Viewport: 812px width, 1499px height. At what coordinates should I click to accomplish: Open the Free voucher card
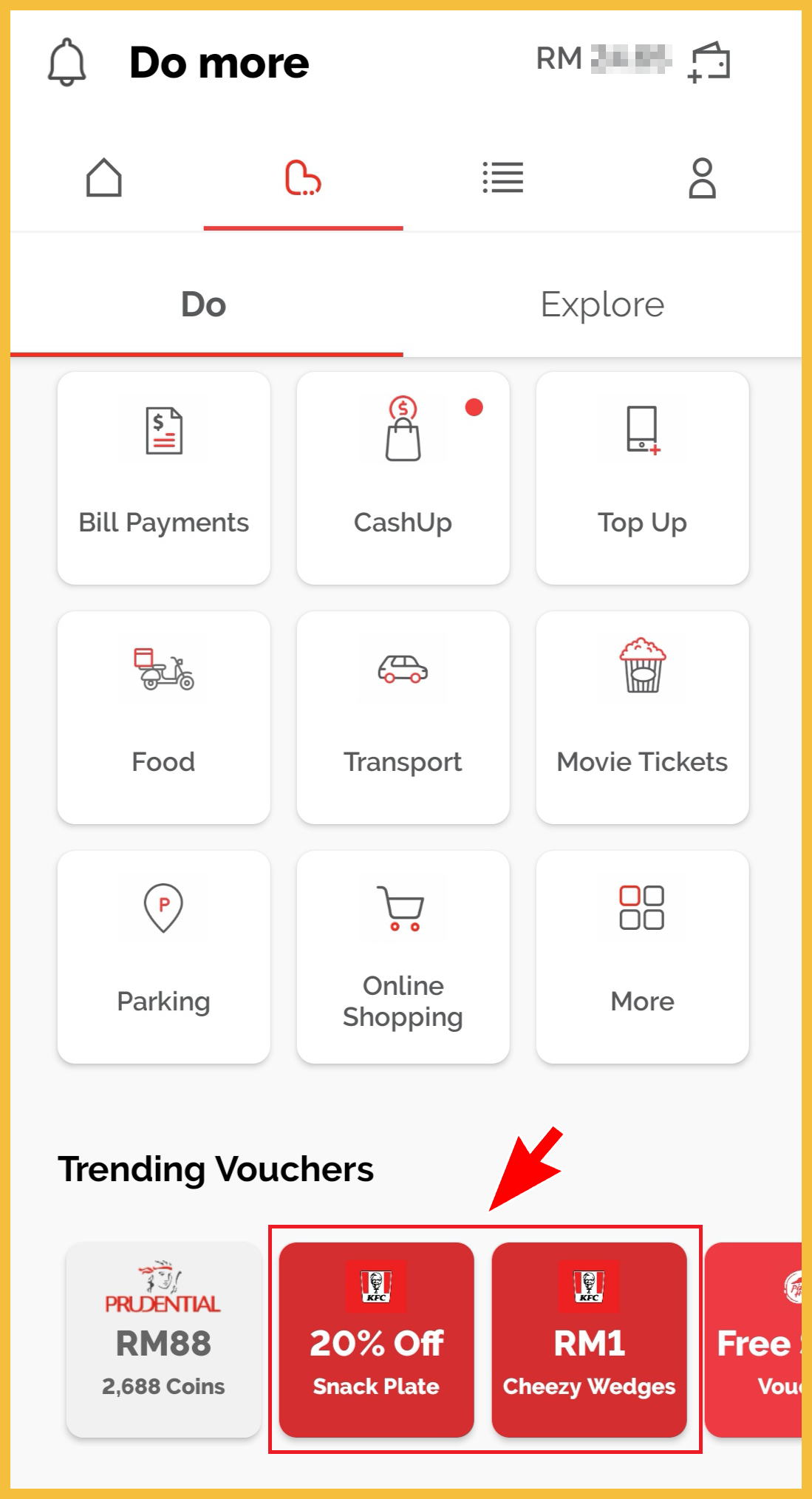point(755,1339)
